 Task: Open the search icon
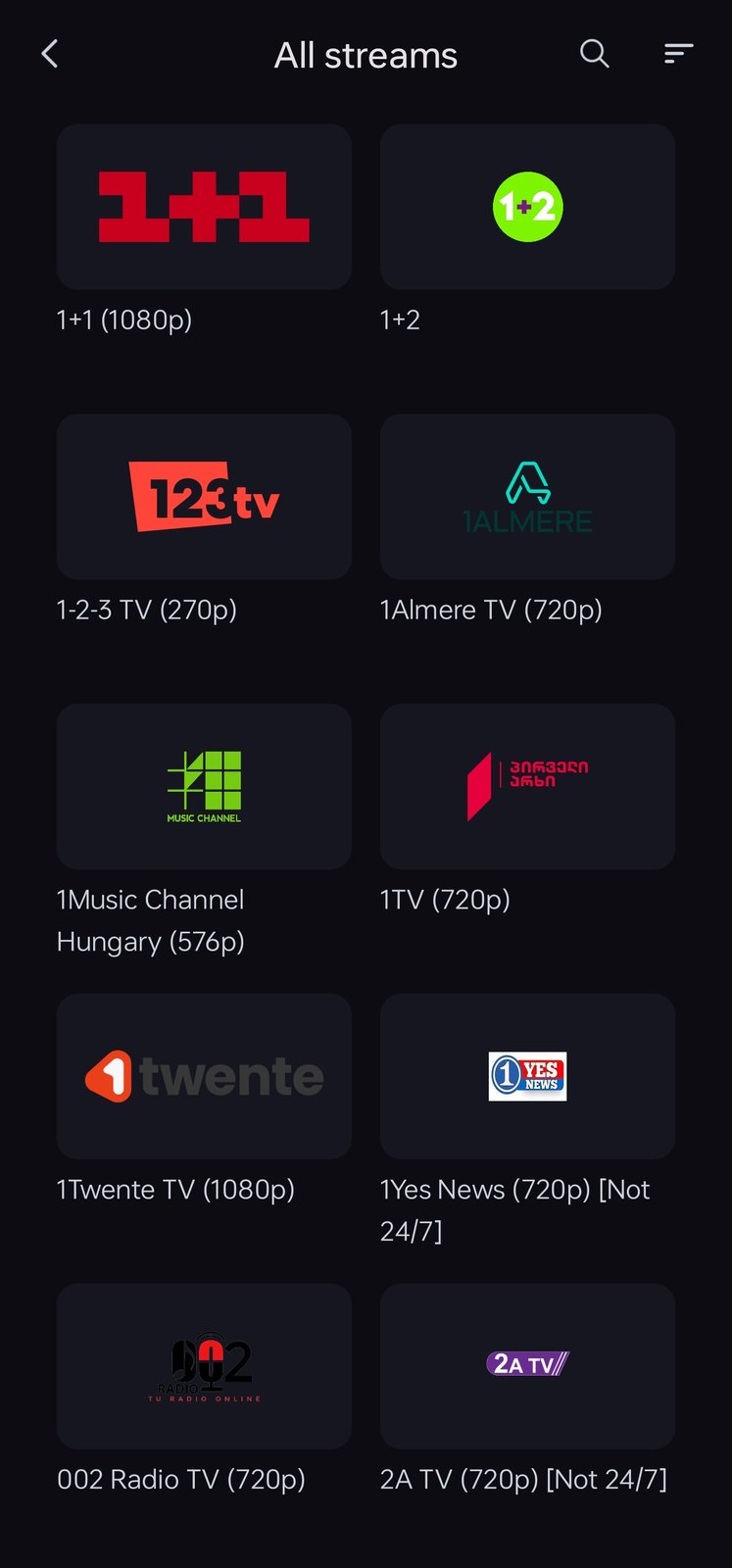point(594,54)
